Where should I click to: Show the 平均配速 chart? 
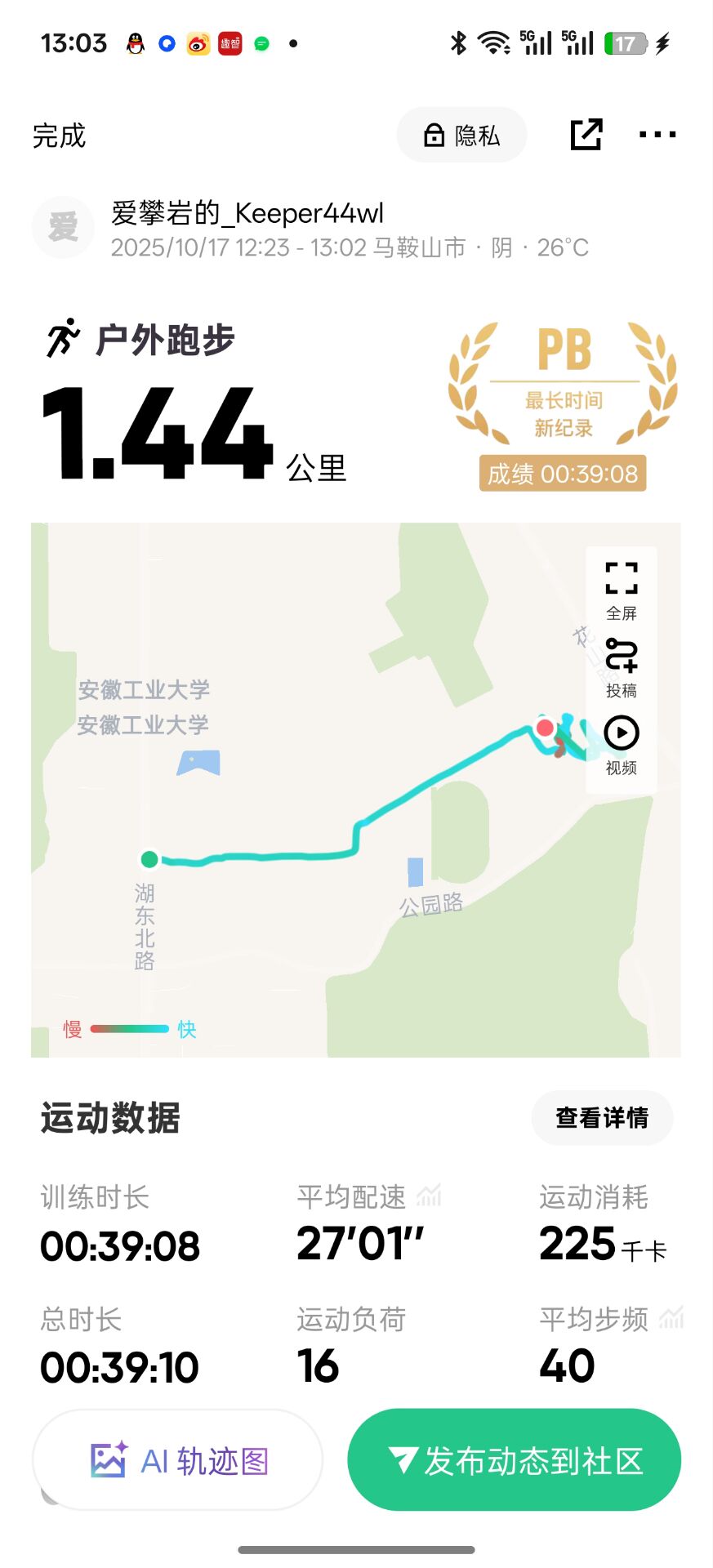(x=429, y=1196)
